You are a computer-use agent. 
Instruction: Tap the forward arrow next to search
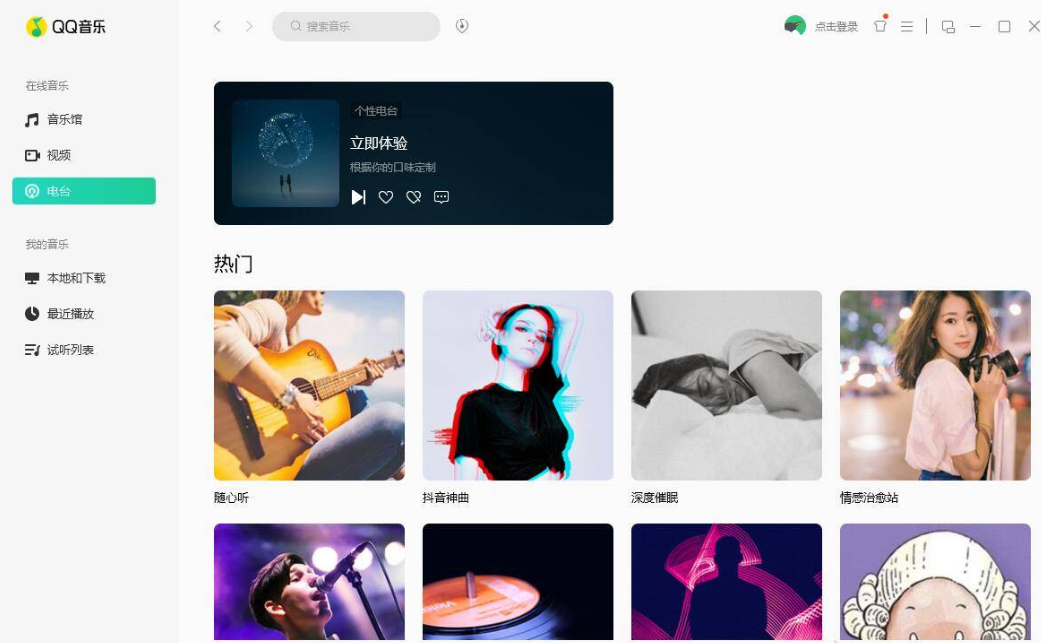pos(249,26)
